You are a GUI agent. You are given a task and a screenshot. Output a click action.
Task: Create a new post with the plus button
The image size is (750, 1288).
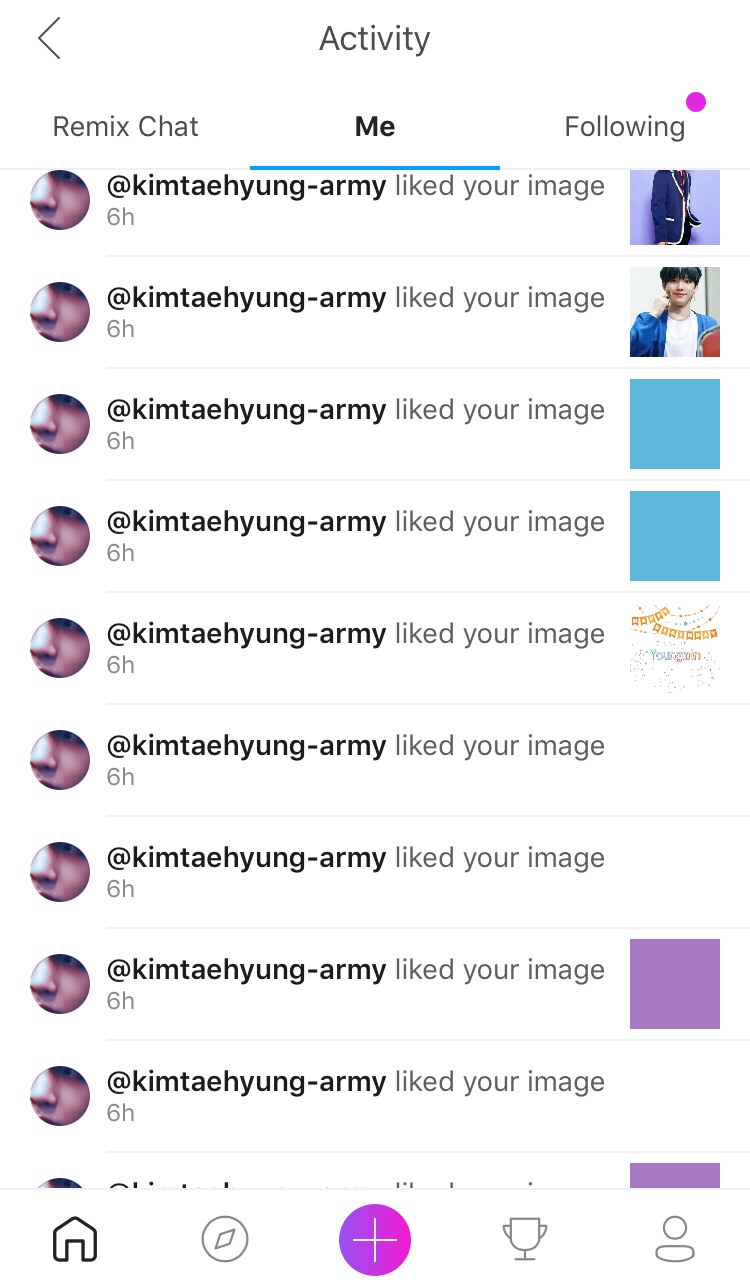(x=375, y=1240)
